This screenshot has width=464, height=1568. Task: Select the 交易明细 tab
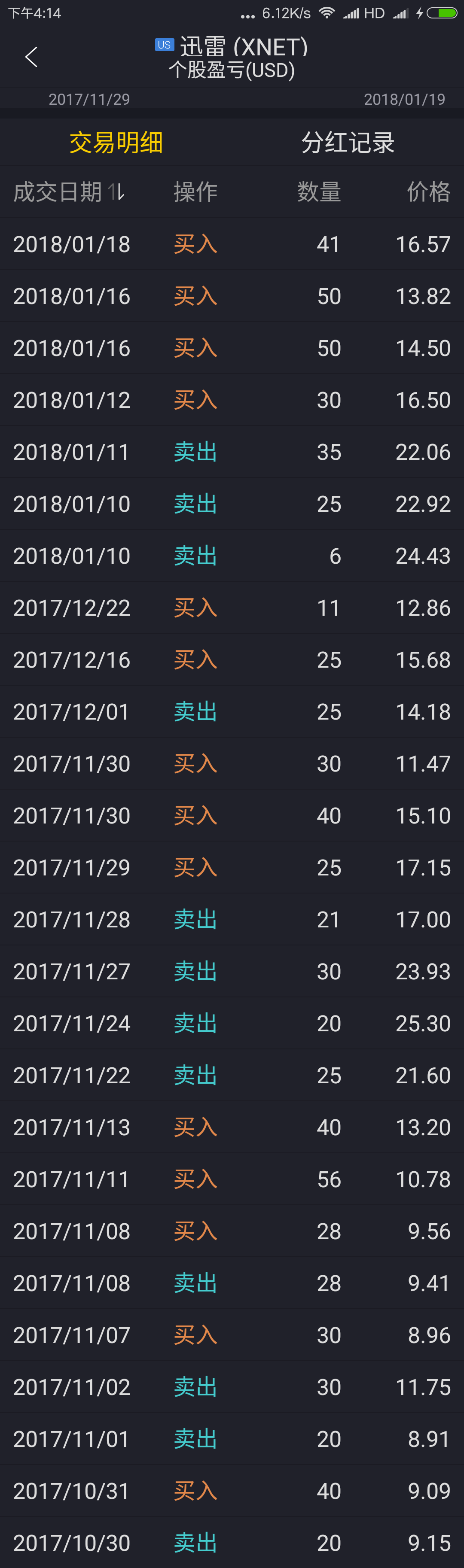tap(116, 143)
